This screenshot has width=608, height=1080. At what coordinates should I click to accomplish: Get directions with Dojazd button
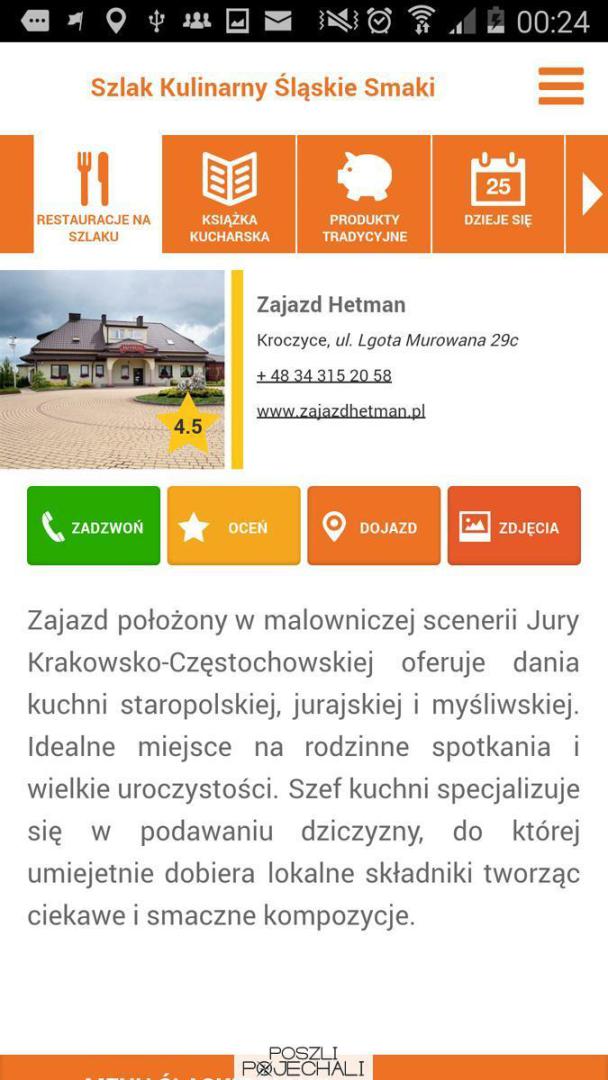tap(373, 526)
